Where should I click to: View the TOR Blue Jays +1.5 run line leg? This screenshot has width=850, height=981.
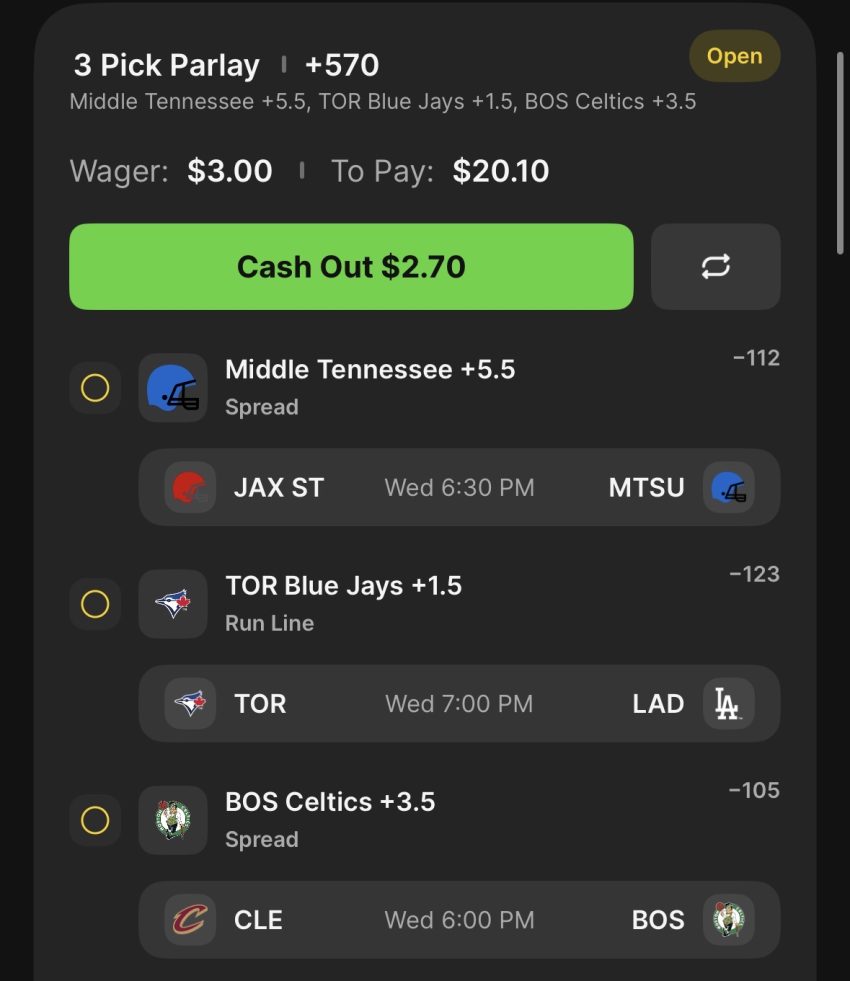pos(343,601)
